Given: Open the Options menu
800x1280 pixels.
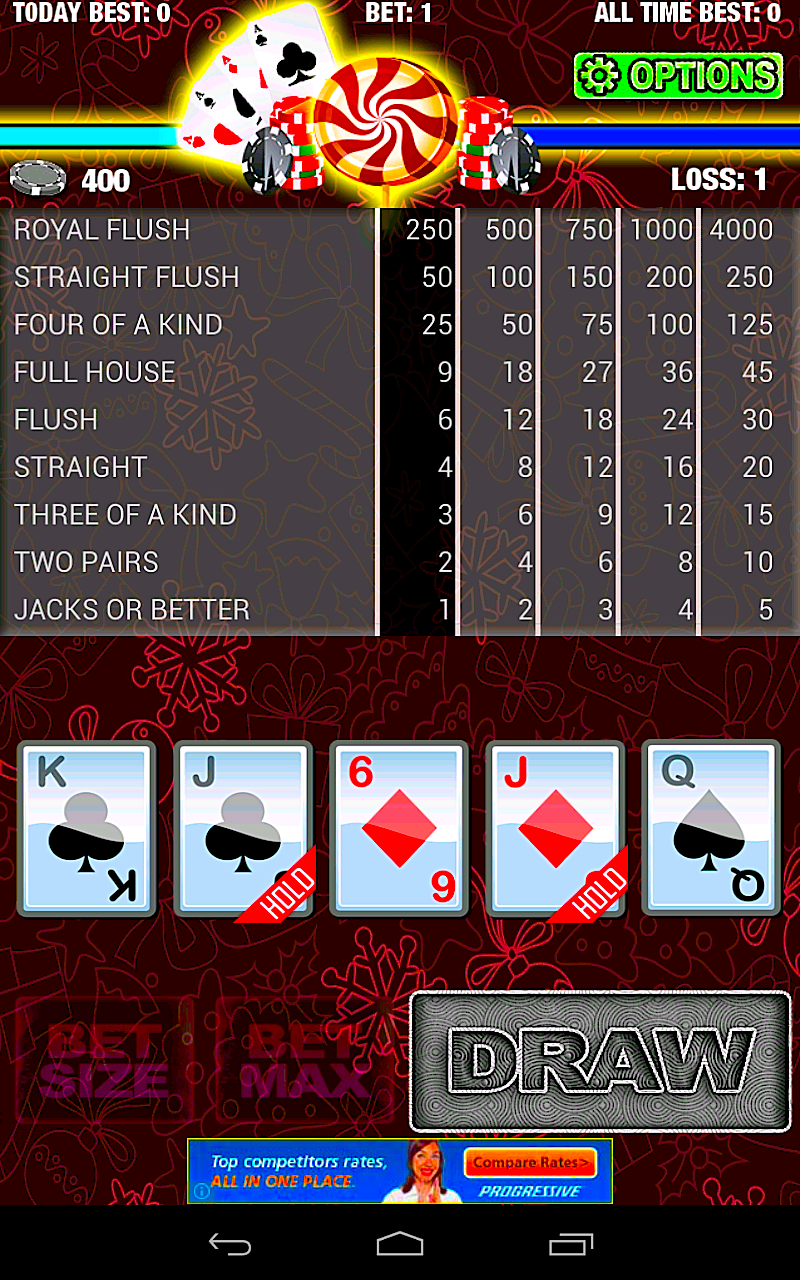Looking at the screenshot, I should tap(678, 76).
